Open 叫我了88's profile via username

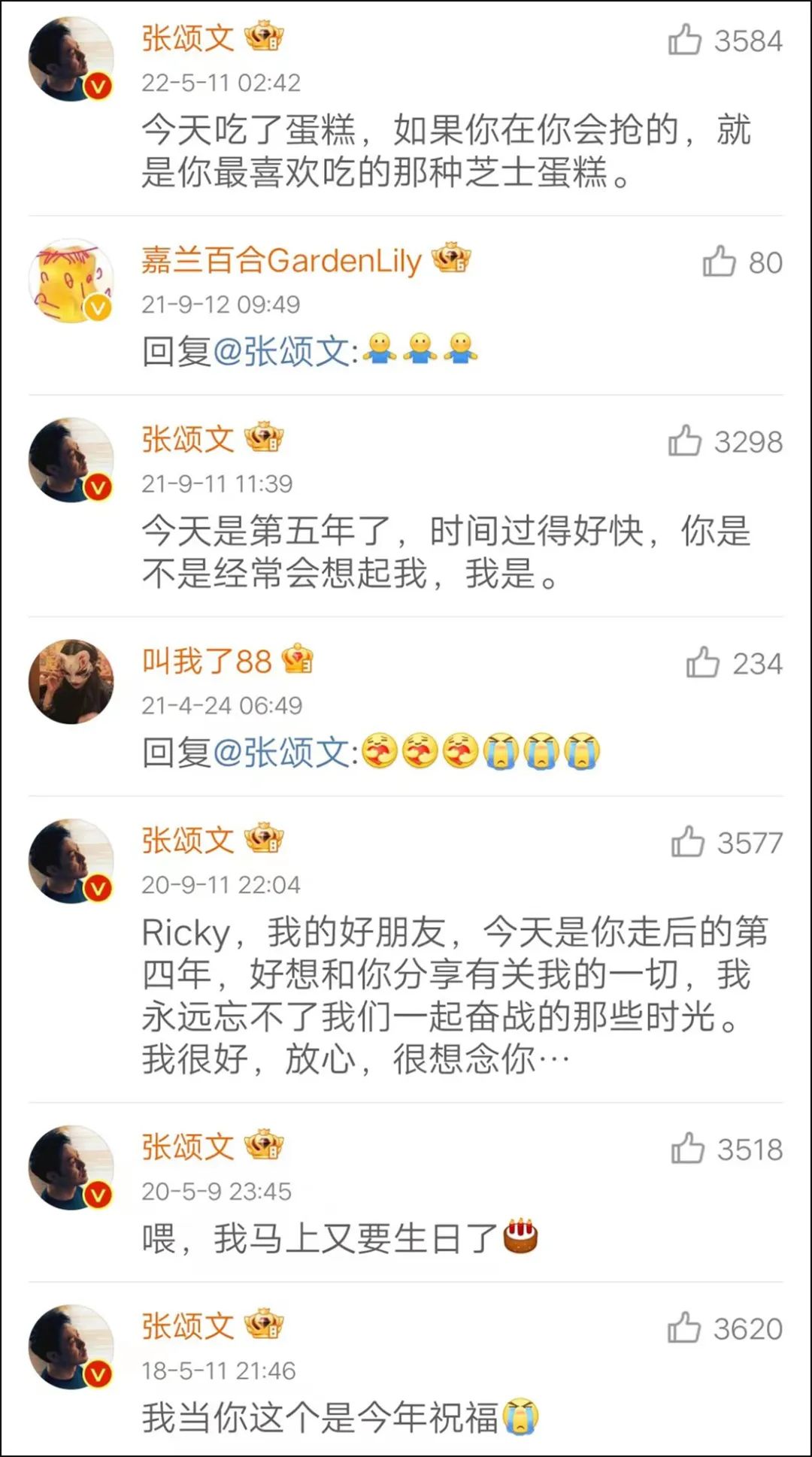[206, 662]
